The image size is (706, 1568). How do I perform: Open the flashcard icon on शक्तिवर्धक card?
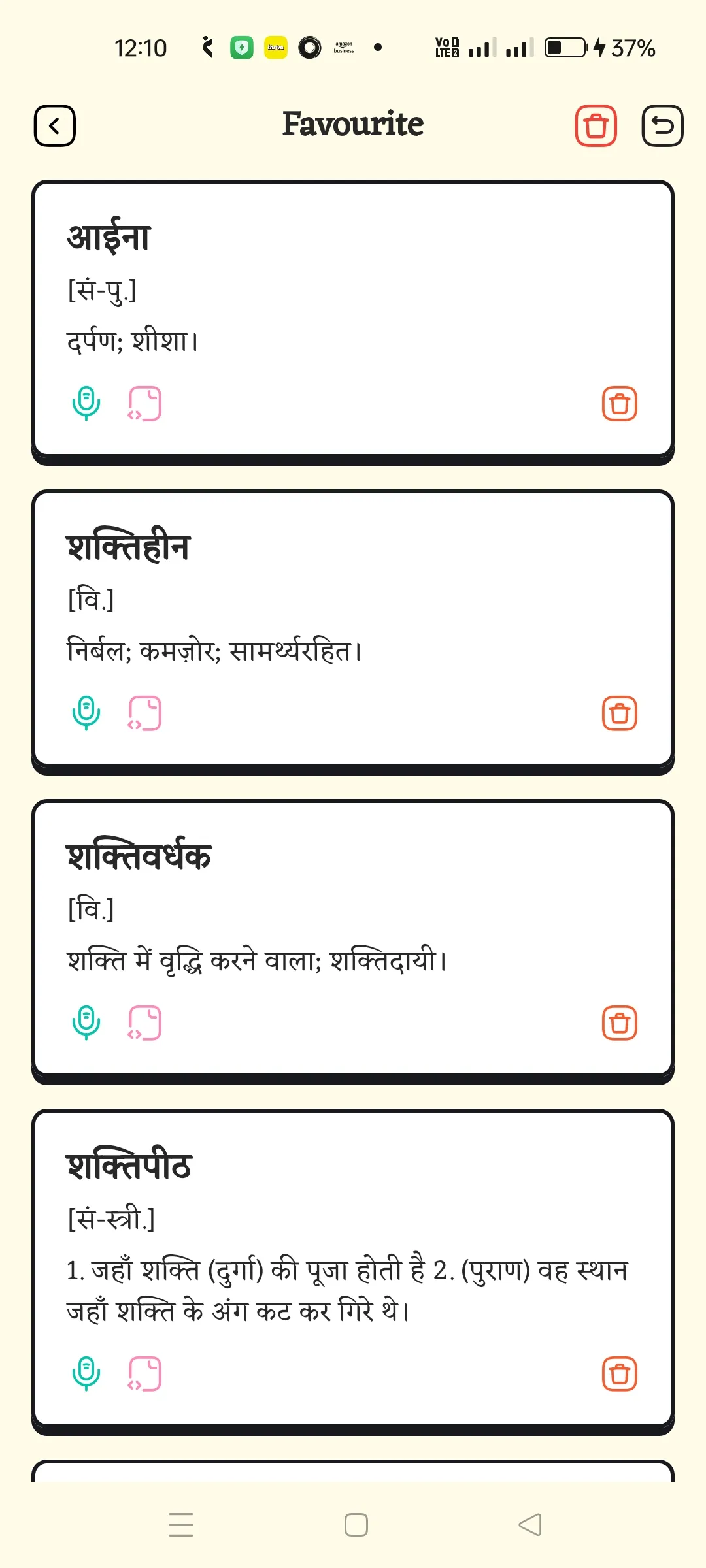[146, 1023]
